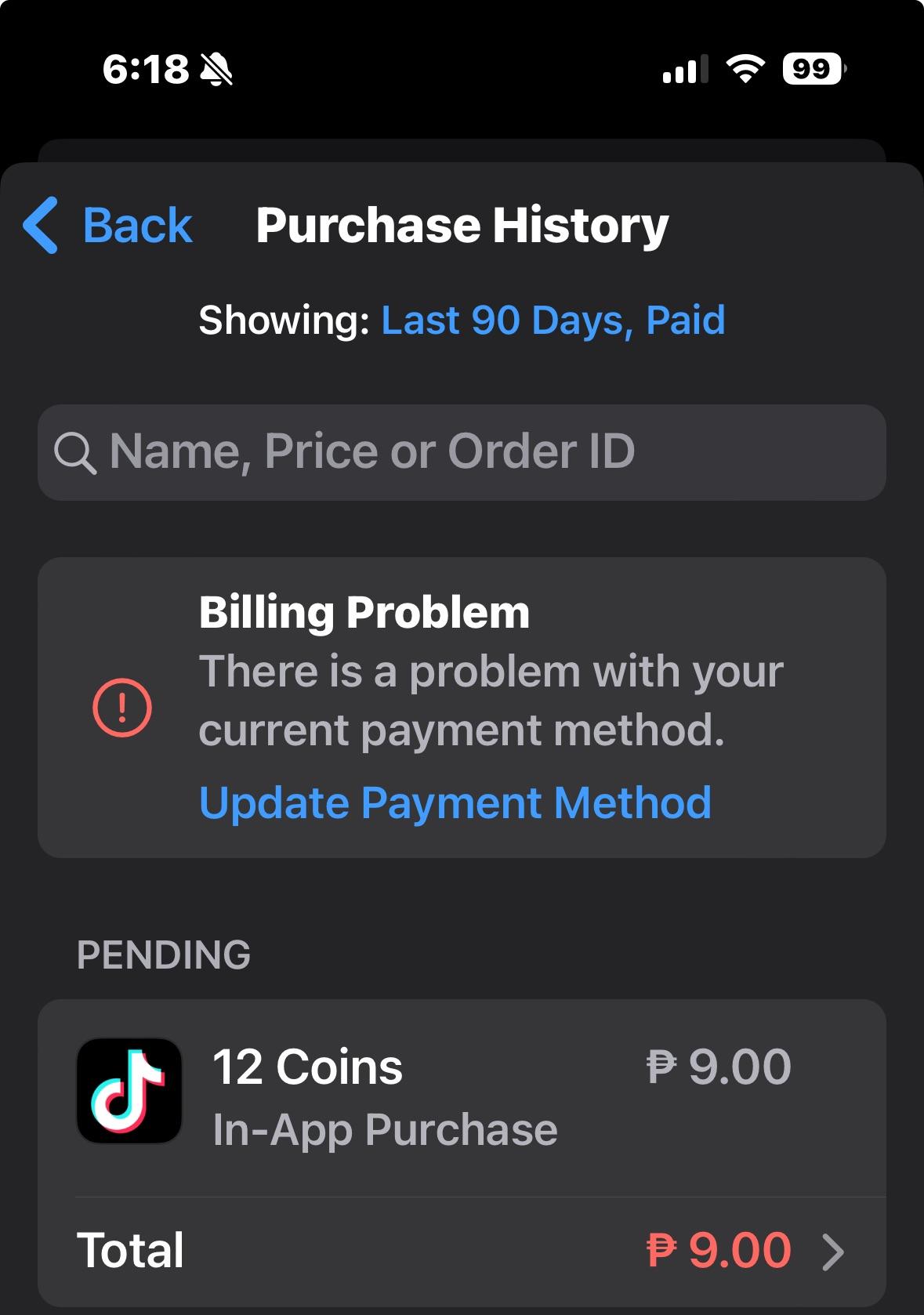Viewport: 924px width, 1315px height.
Task: Tap the Purchase History title
Action: (x=461, y=226)
